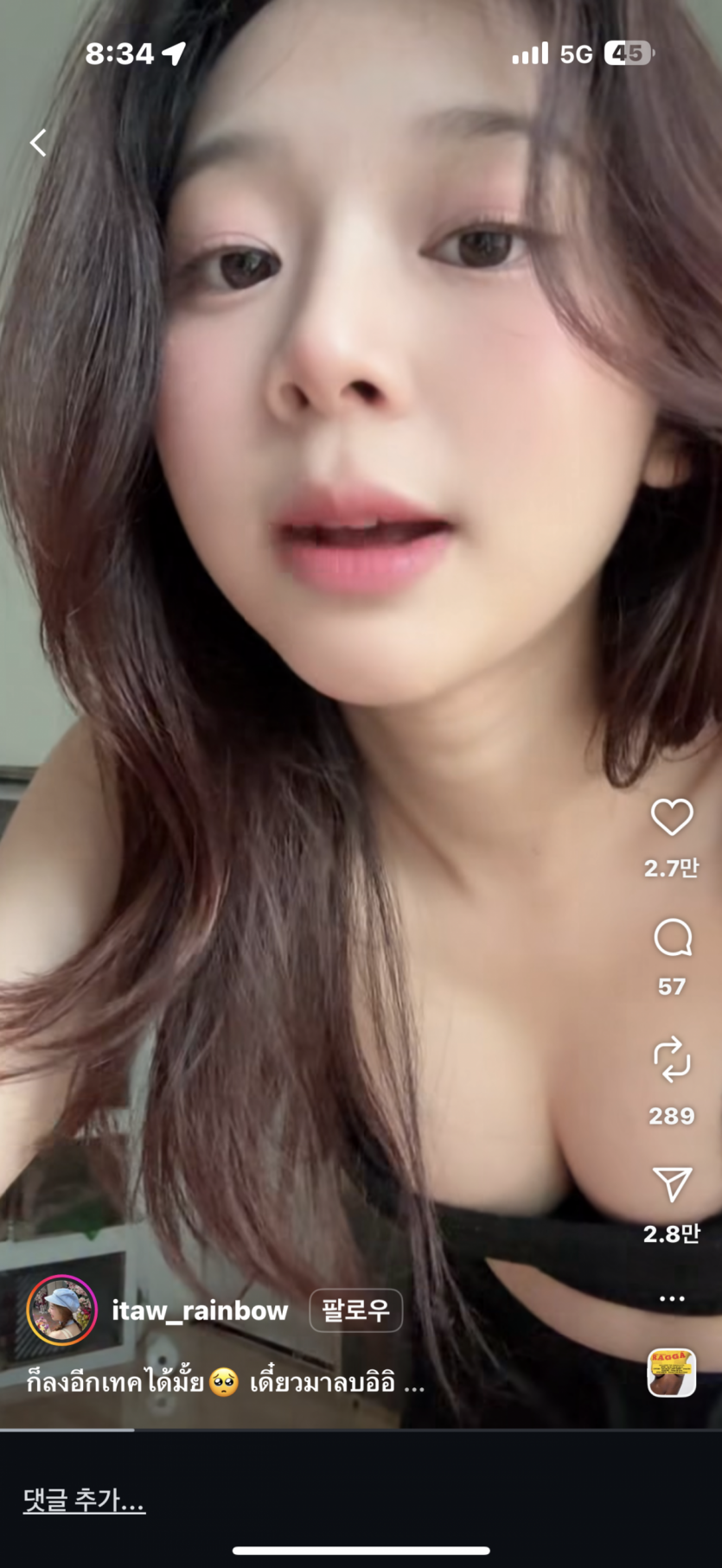The height and width of the screenshot is (1568, 722).
Task: Go back using the top-left arrow
Action: pos(38,143)
